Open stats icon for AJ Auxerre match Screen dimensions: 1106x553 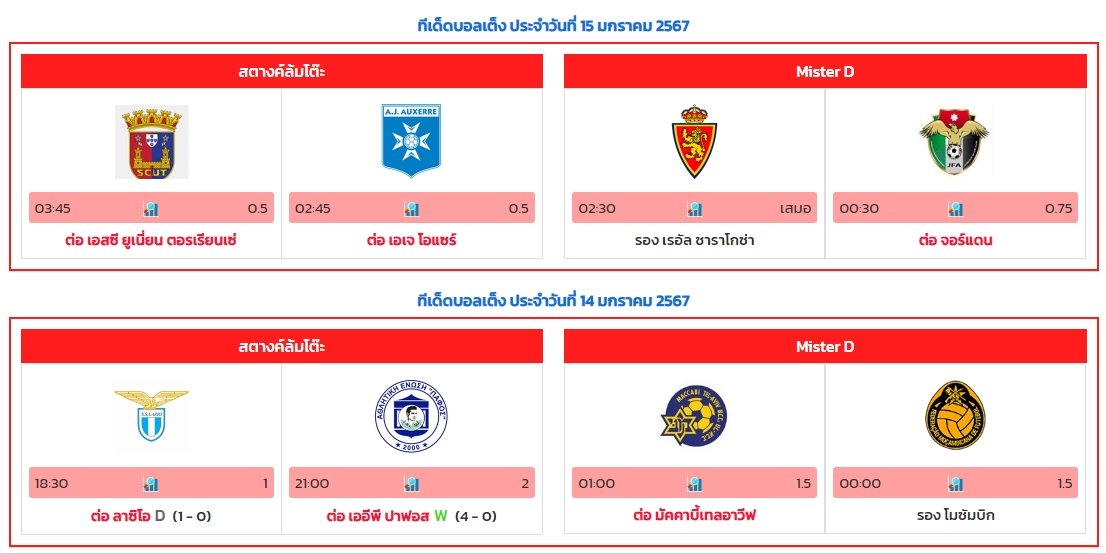tap(411, 209)
